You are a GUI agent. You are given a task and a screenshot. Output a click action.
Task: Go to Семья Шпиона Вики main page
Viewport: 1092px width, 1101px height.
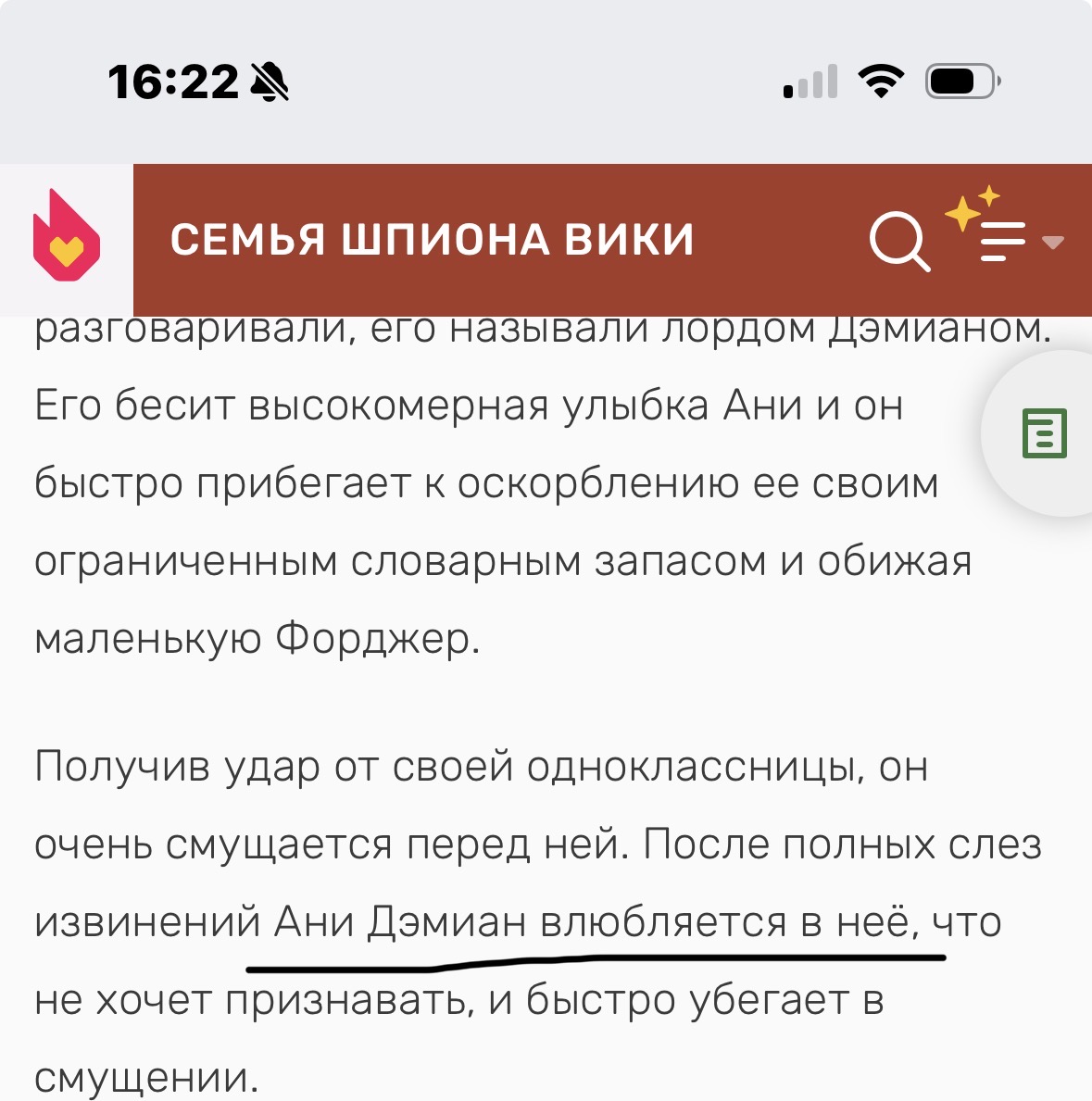point(432,240)
